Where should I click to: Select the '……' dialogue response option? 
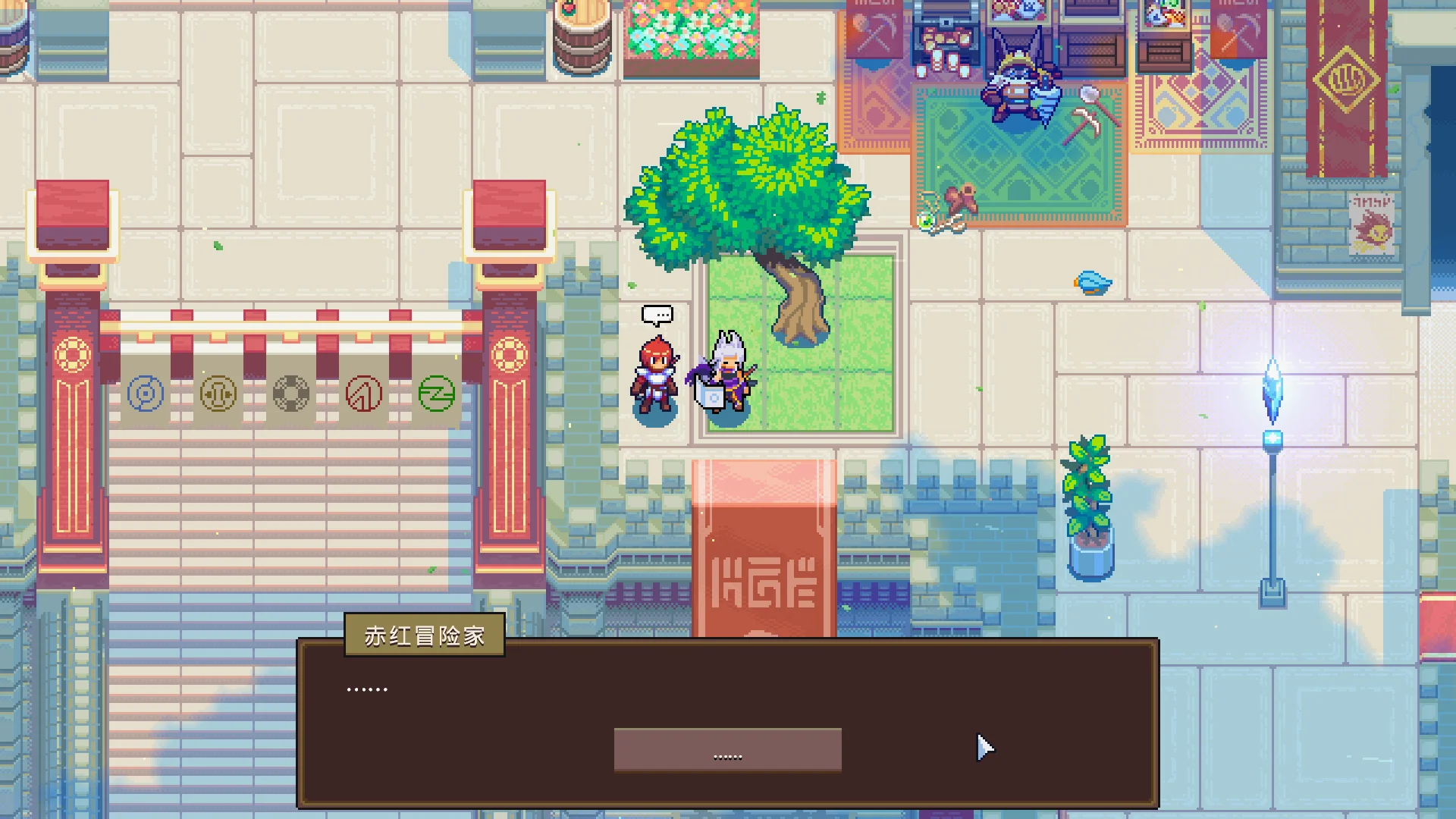click(727, 749)
